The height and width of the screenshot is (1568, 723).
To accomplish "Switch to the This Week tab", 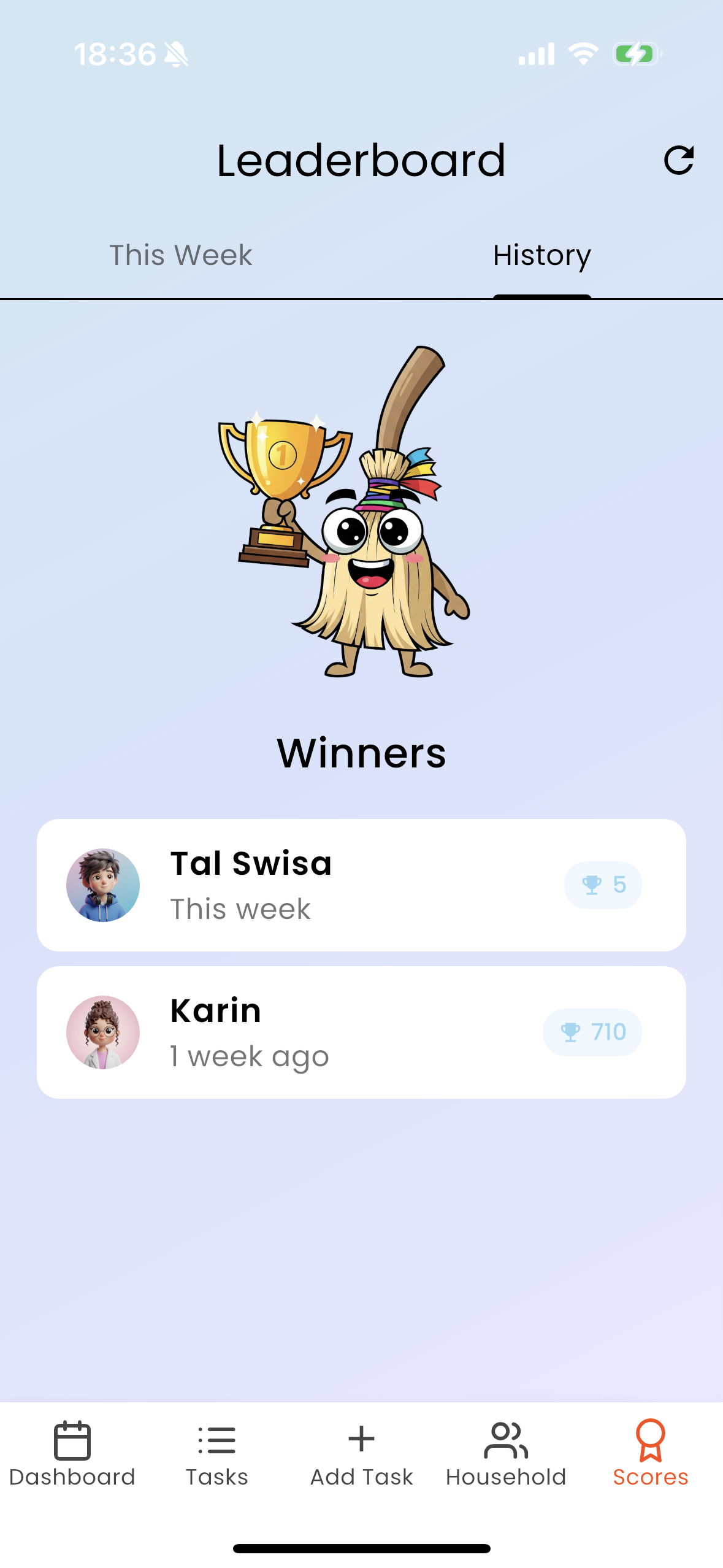I will coord(180,255).
